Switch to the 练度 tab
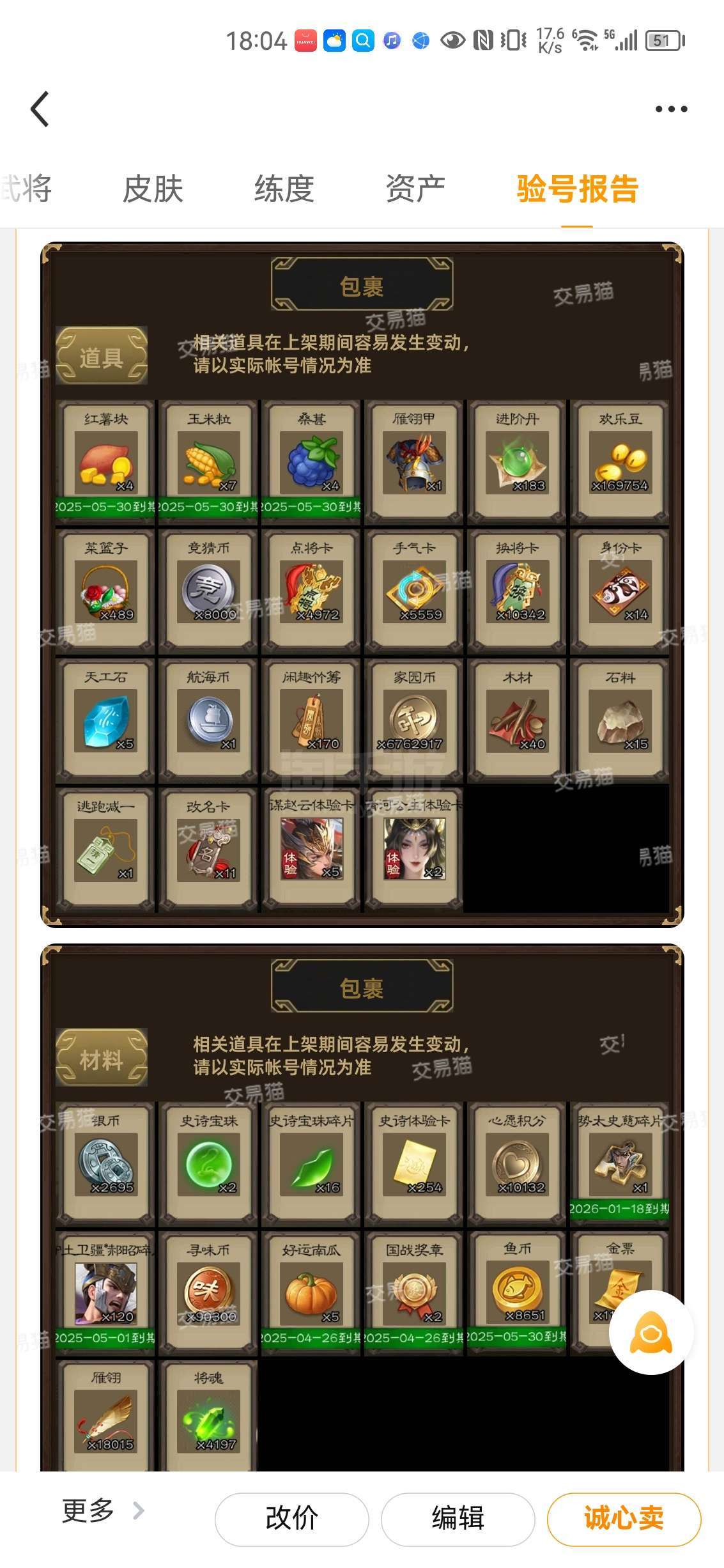 click(284, 189)
